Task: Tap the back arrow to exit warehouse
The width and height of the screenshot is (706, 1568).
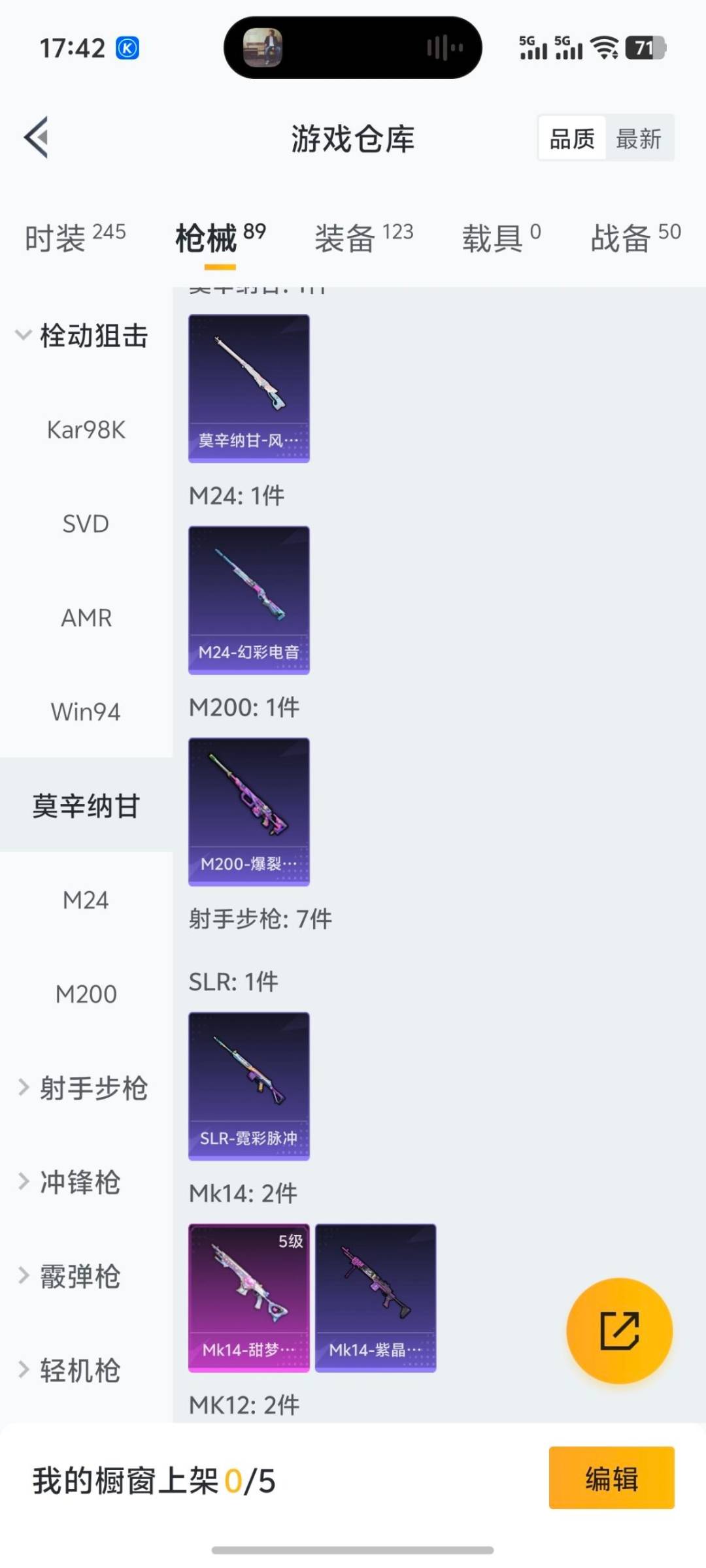Action: point(36,137)
